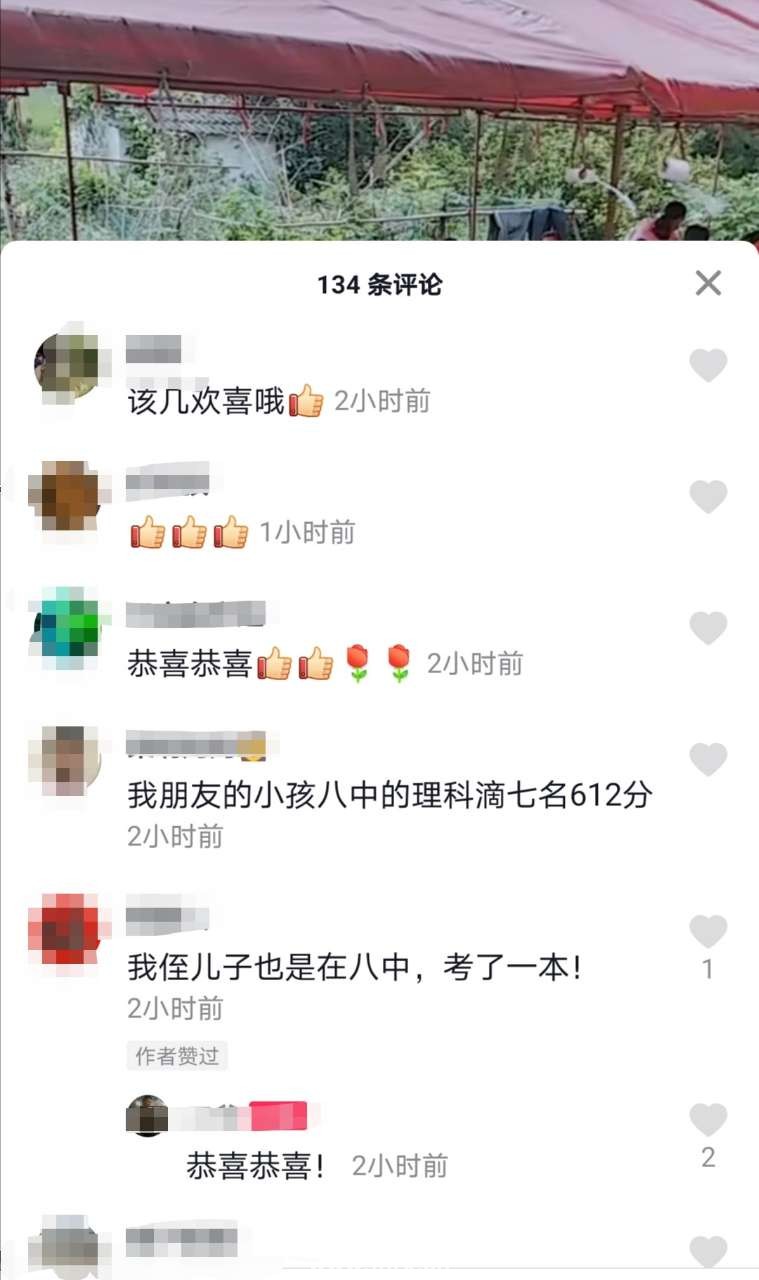Reply to the comment 我朋友的小孩八中的理科滴七名612分
Image resolution: width=759 pixels, height=1280 pixels.
coord(389,796)
